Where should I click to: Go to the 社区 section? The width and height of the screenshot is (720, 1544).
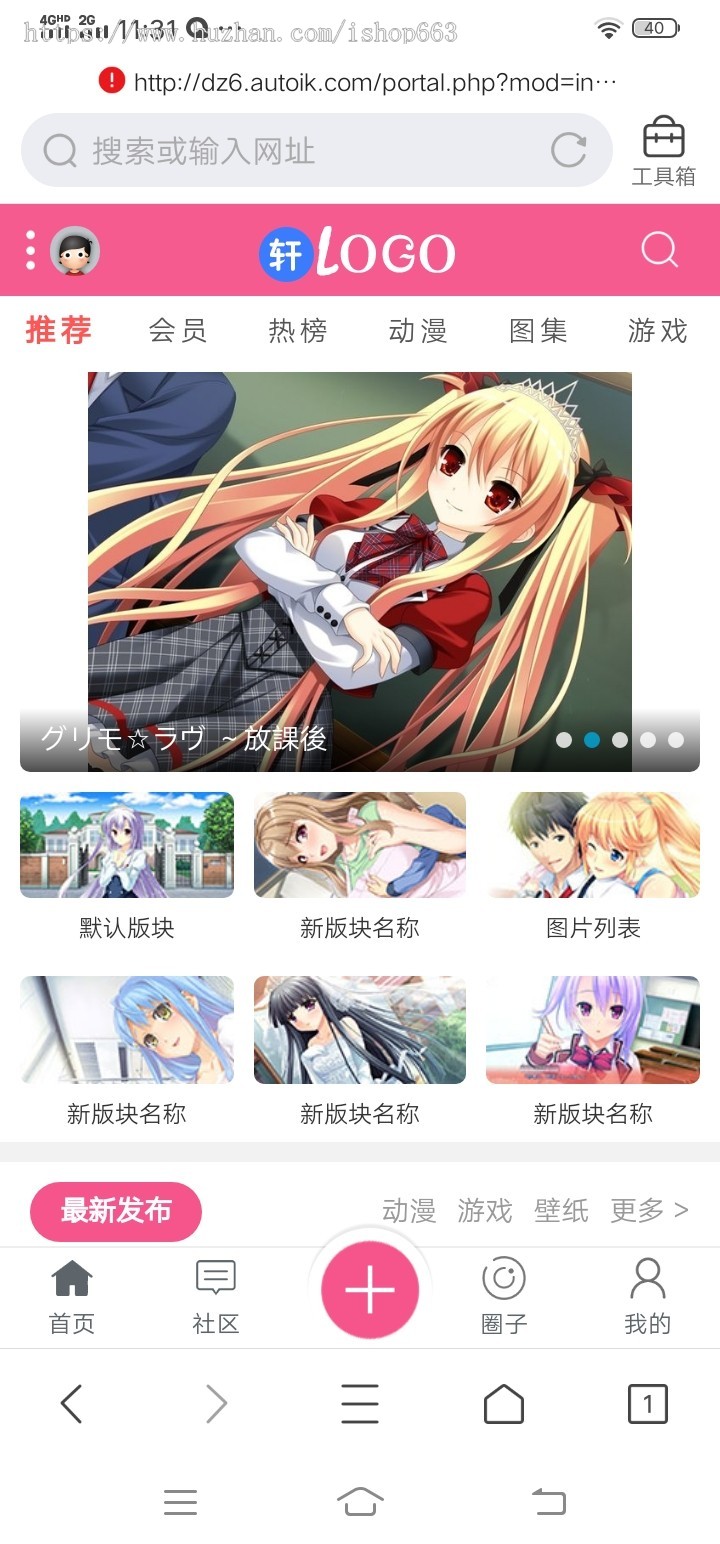coord(216,1297)
